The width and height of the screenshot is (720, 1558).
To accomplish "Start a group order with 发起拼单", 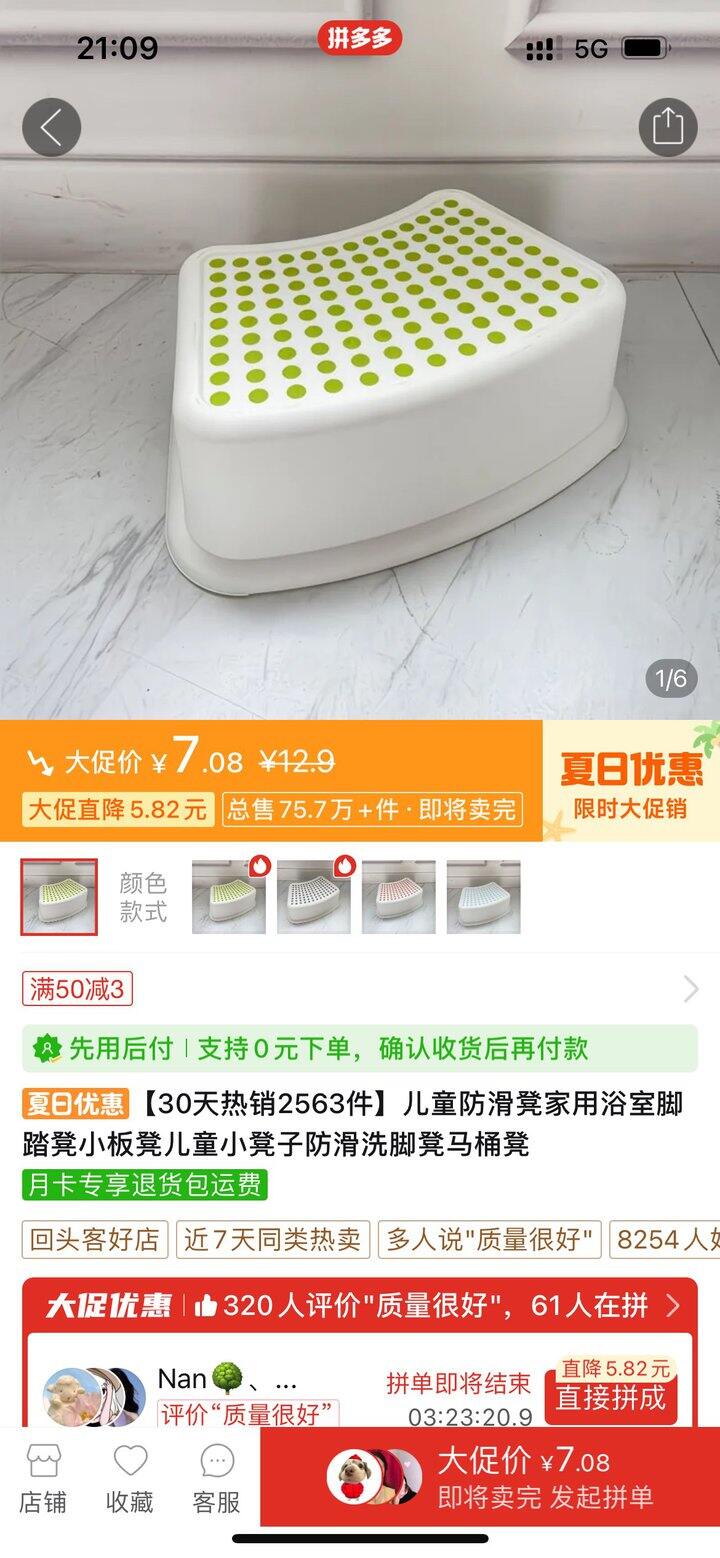I will click(x=490, y=1478).
